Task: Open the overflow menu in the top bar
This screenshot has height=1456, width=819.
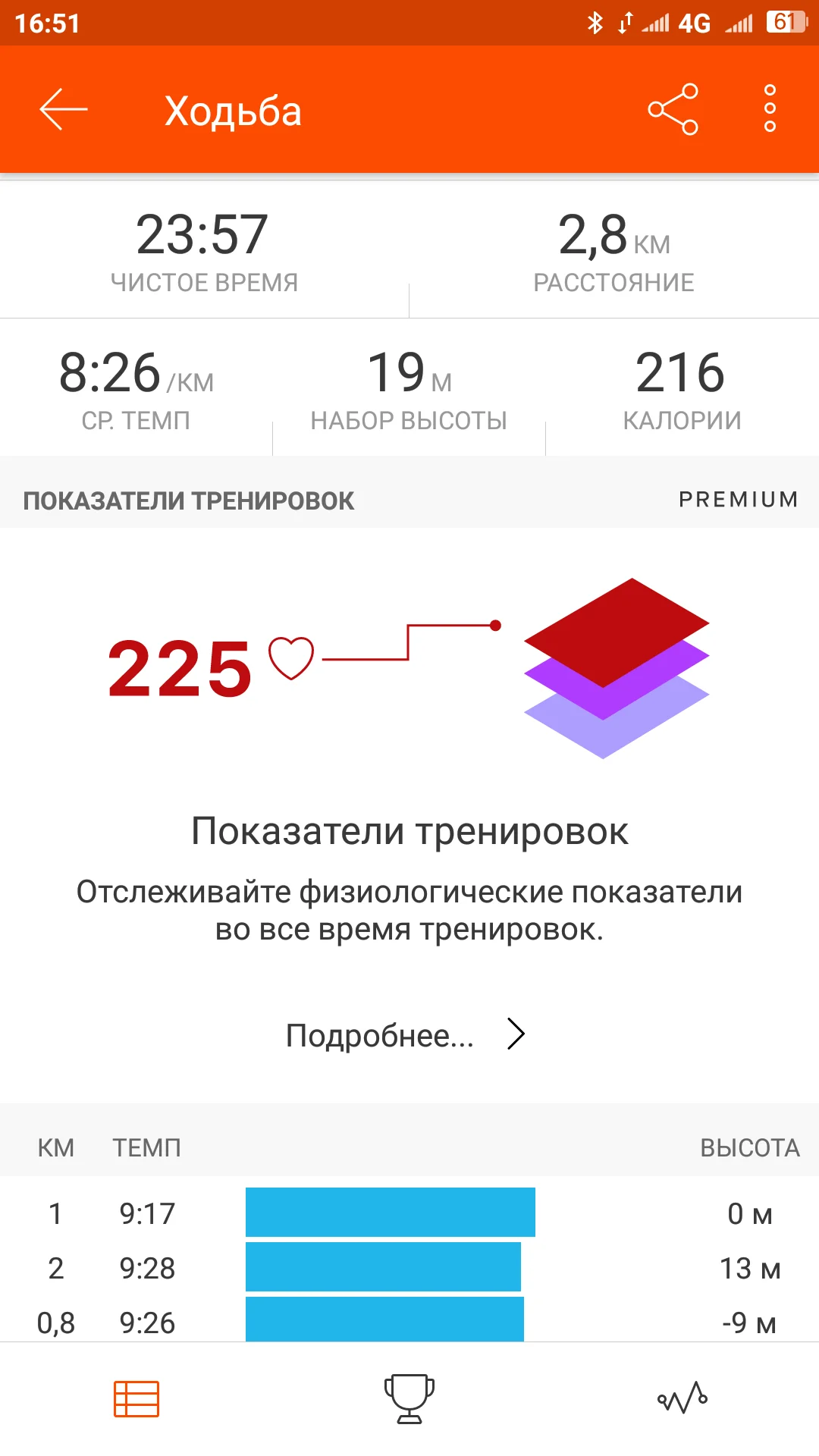Action: point(769,110)
